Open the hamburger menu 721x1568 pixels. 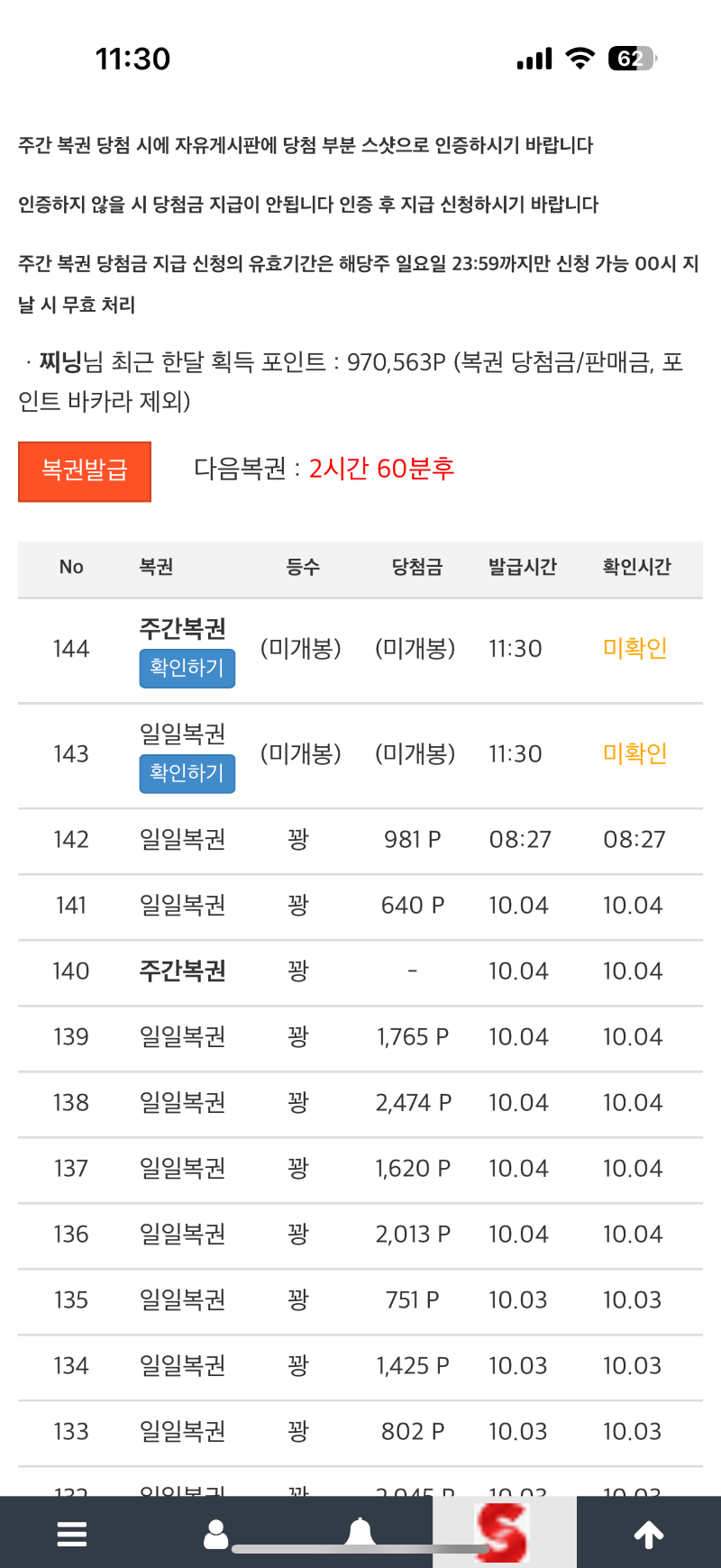72,1534
